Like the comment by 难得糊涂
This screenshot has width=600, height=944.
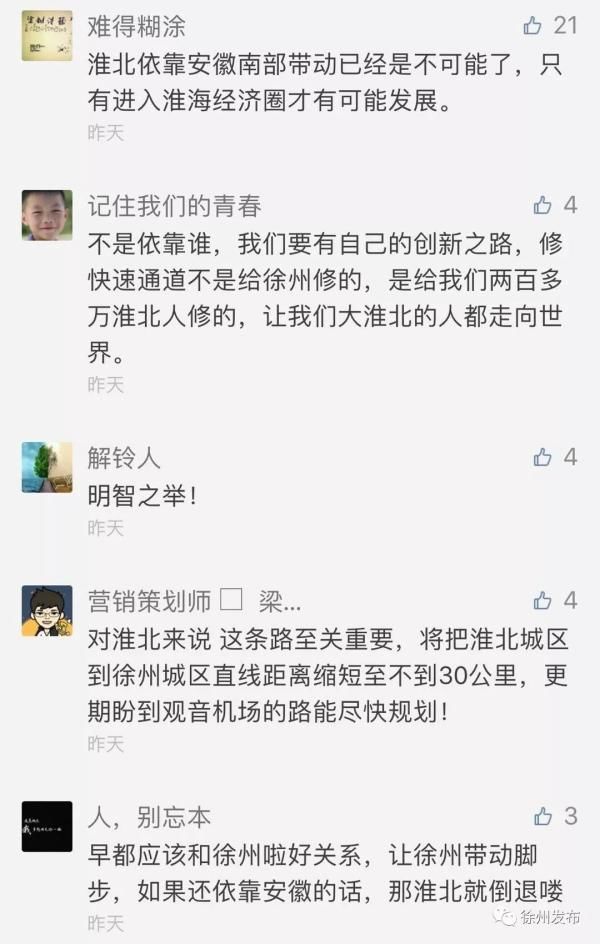pyautogui.click(x=533, y=26)
